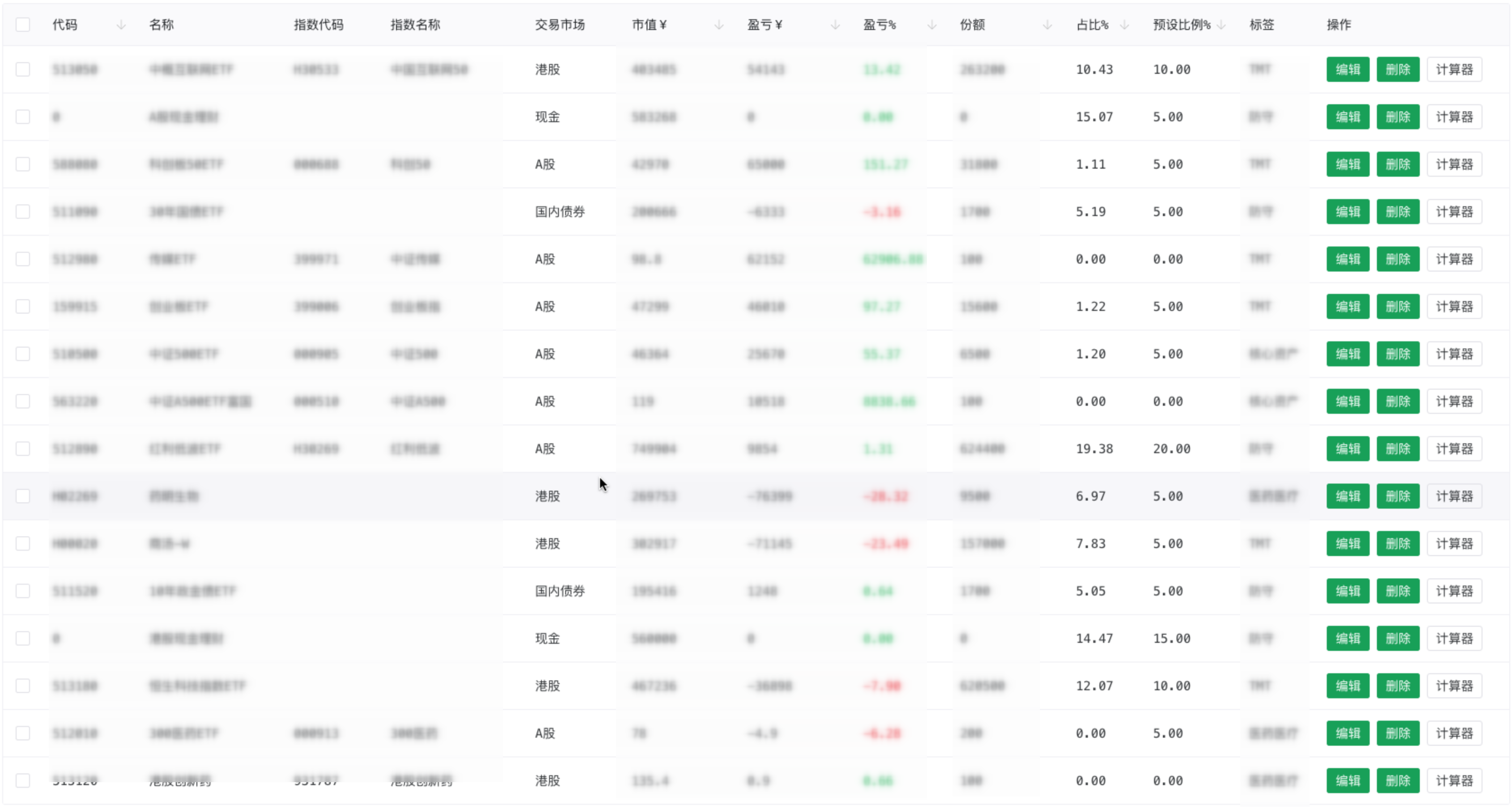The image size is (1512, 807).
Task: Sort the table by 市值¥ column
Action: pos(718,25)
